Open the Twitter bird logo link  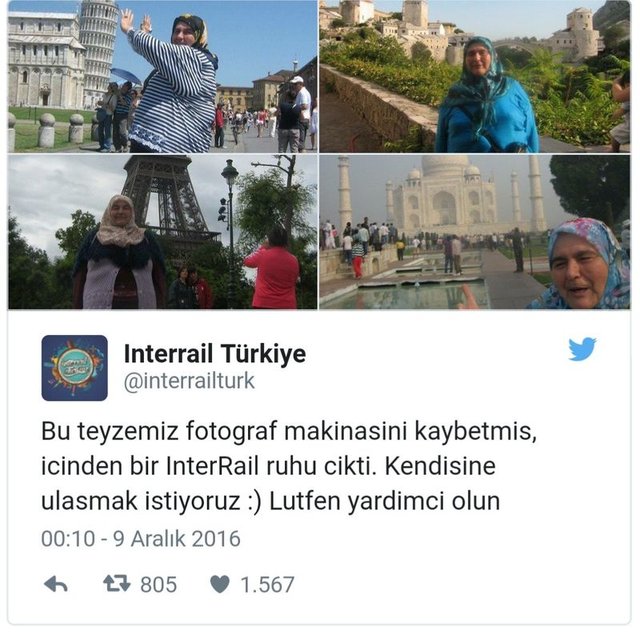(582, 349)
